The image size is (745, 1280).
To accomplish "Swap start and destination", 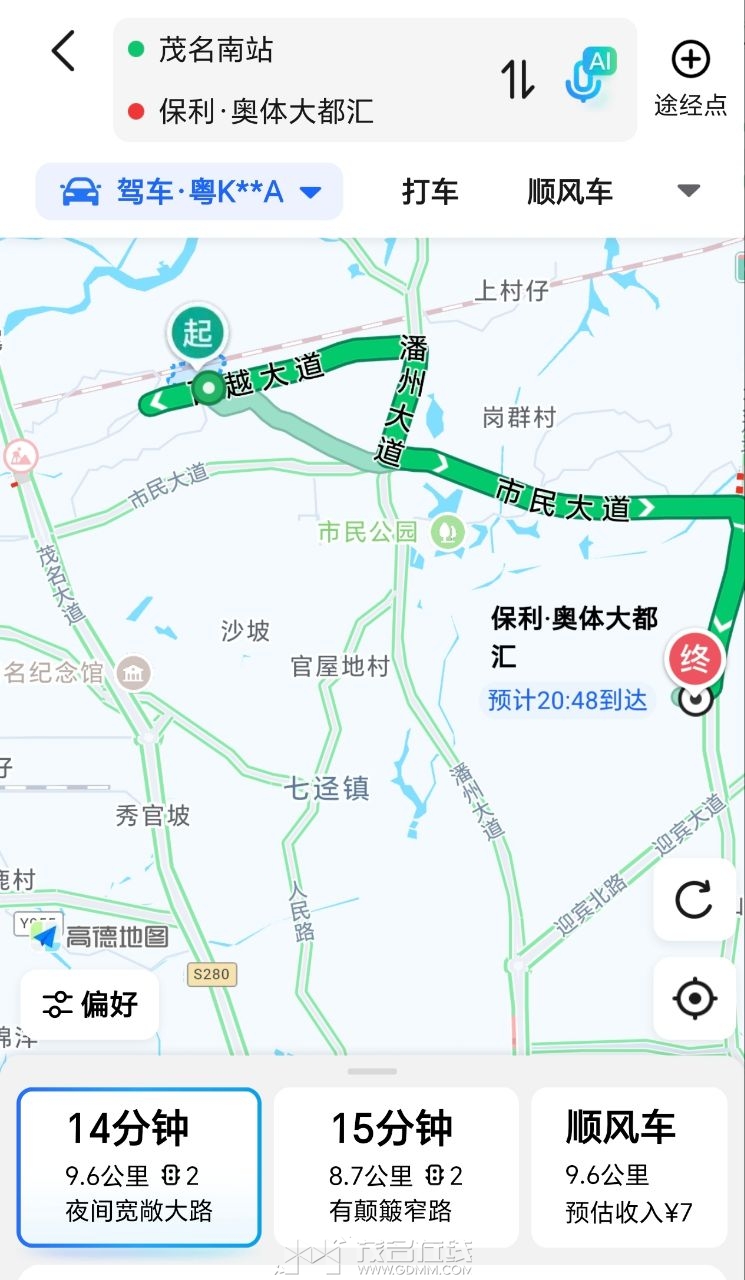I will click(x=518, y=79).
